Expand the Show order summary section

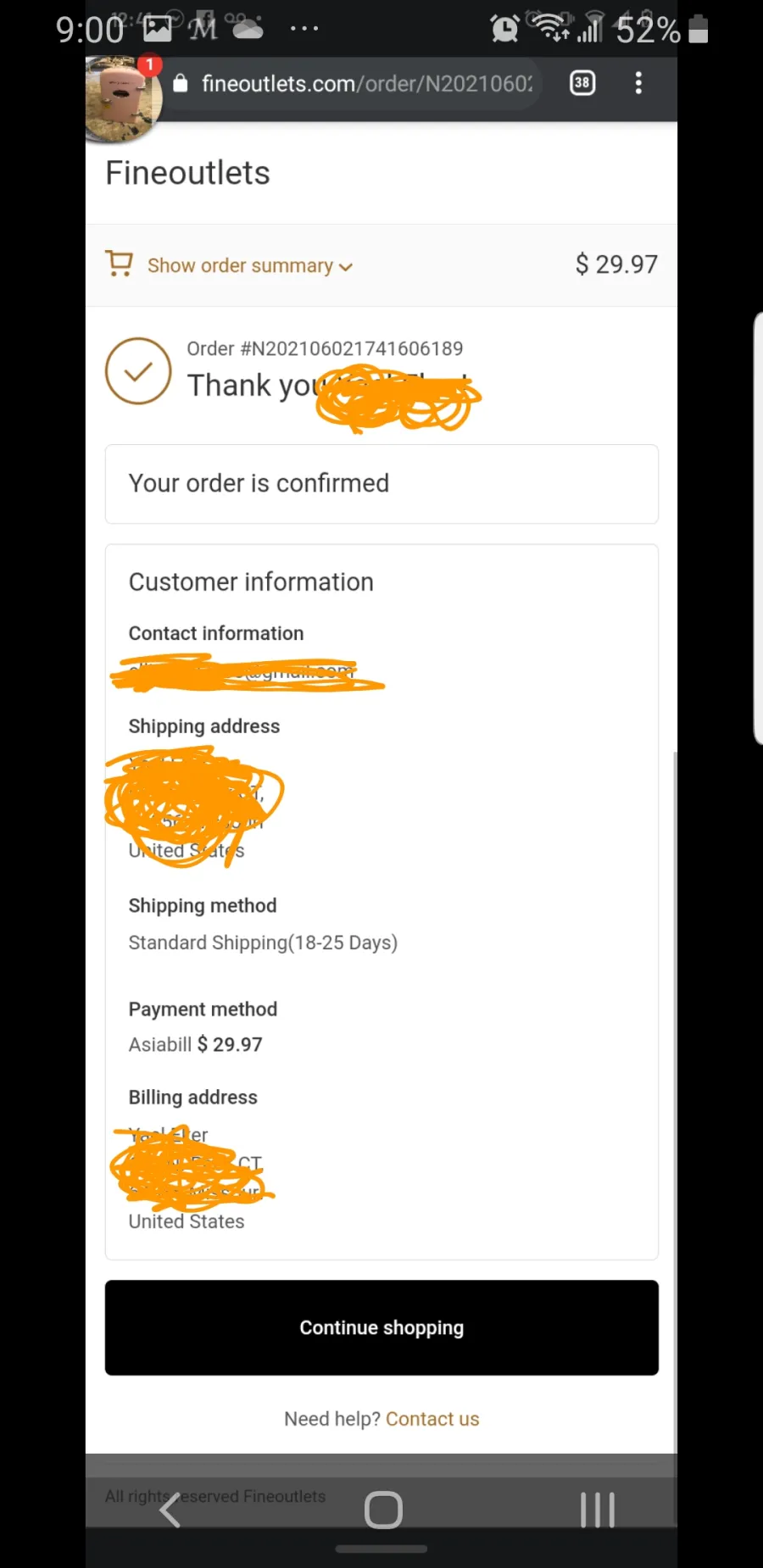(249, 265)
